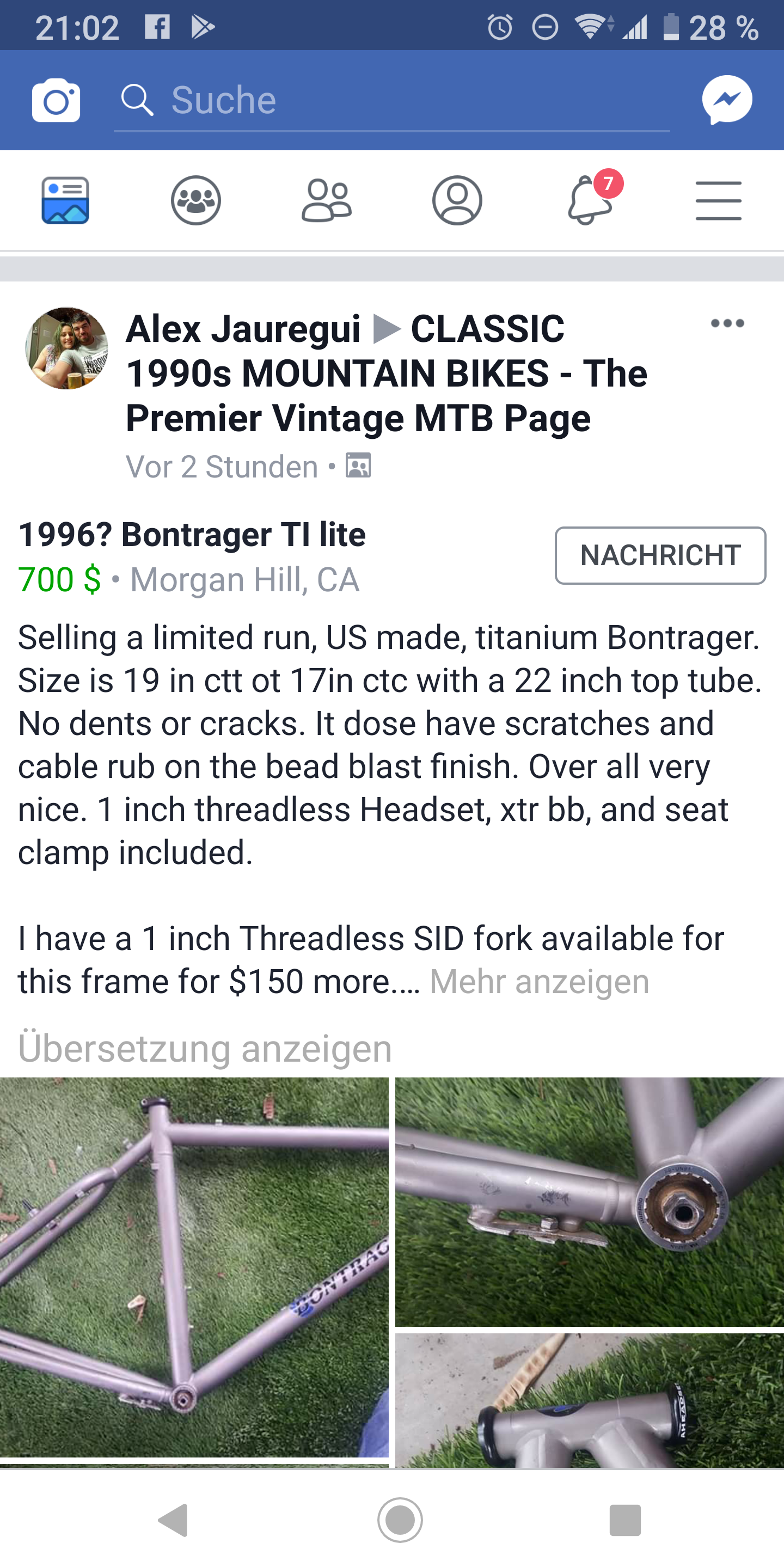Image resolution: width=784 pixels, height=1568 pixels.
Task: Open Messenger from the top bar
Action: [x=727, y=100]
